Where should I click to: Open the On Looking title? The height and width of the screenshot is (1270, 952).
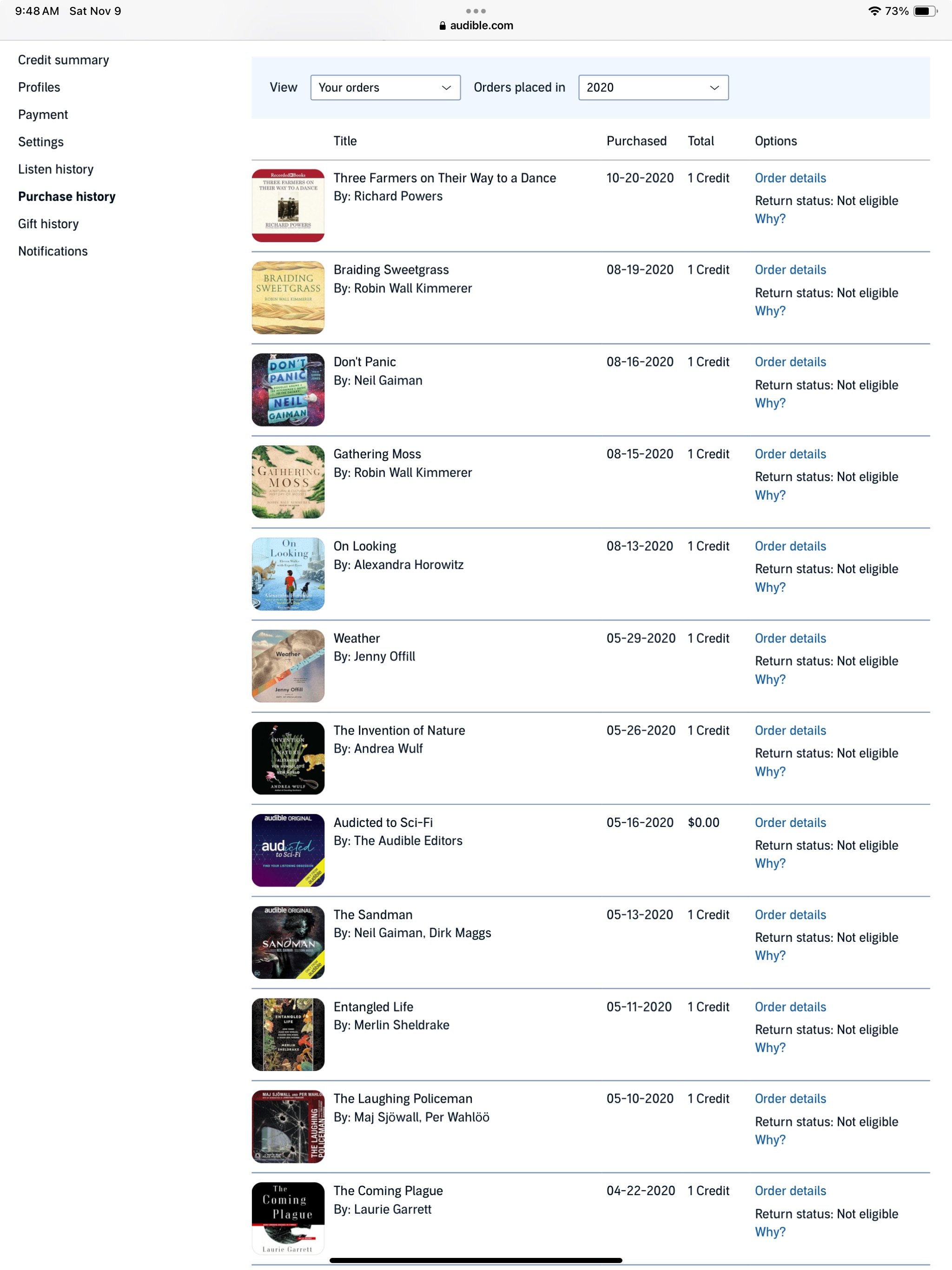click(364, 546)
